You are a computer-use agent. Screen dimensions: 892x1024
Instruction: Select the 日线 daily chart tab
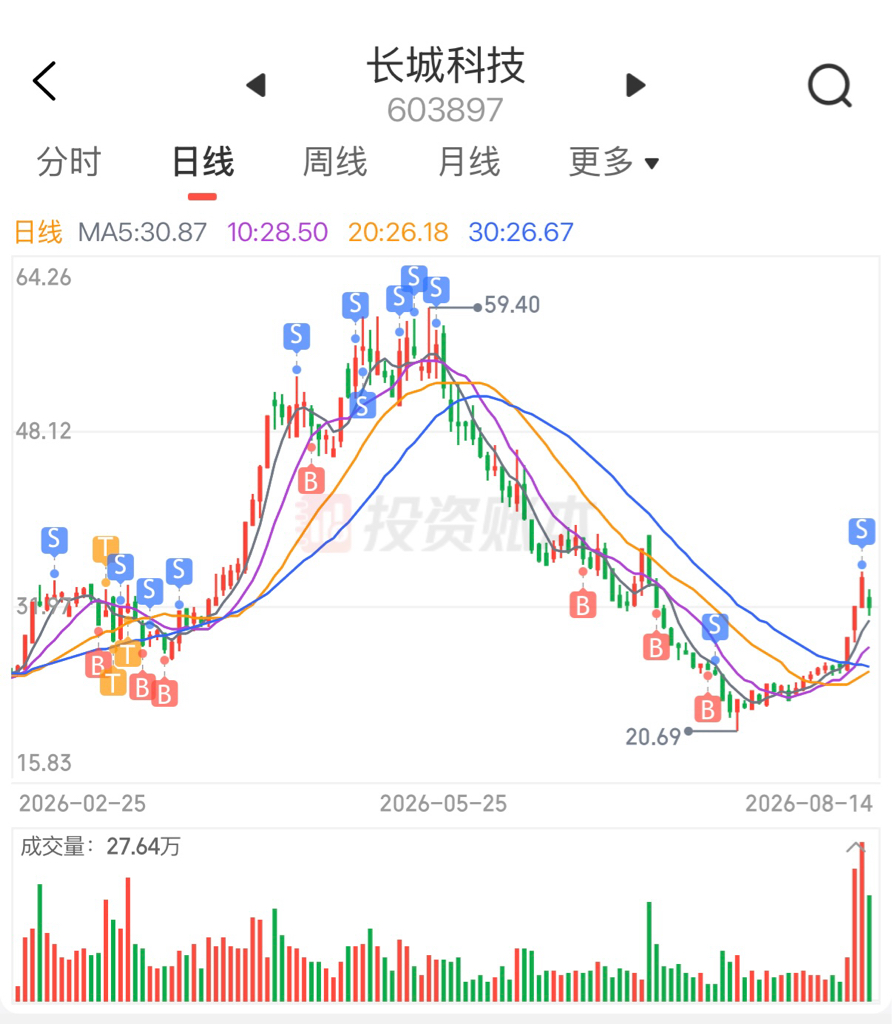point(202,162)
